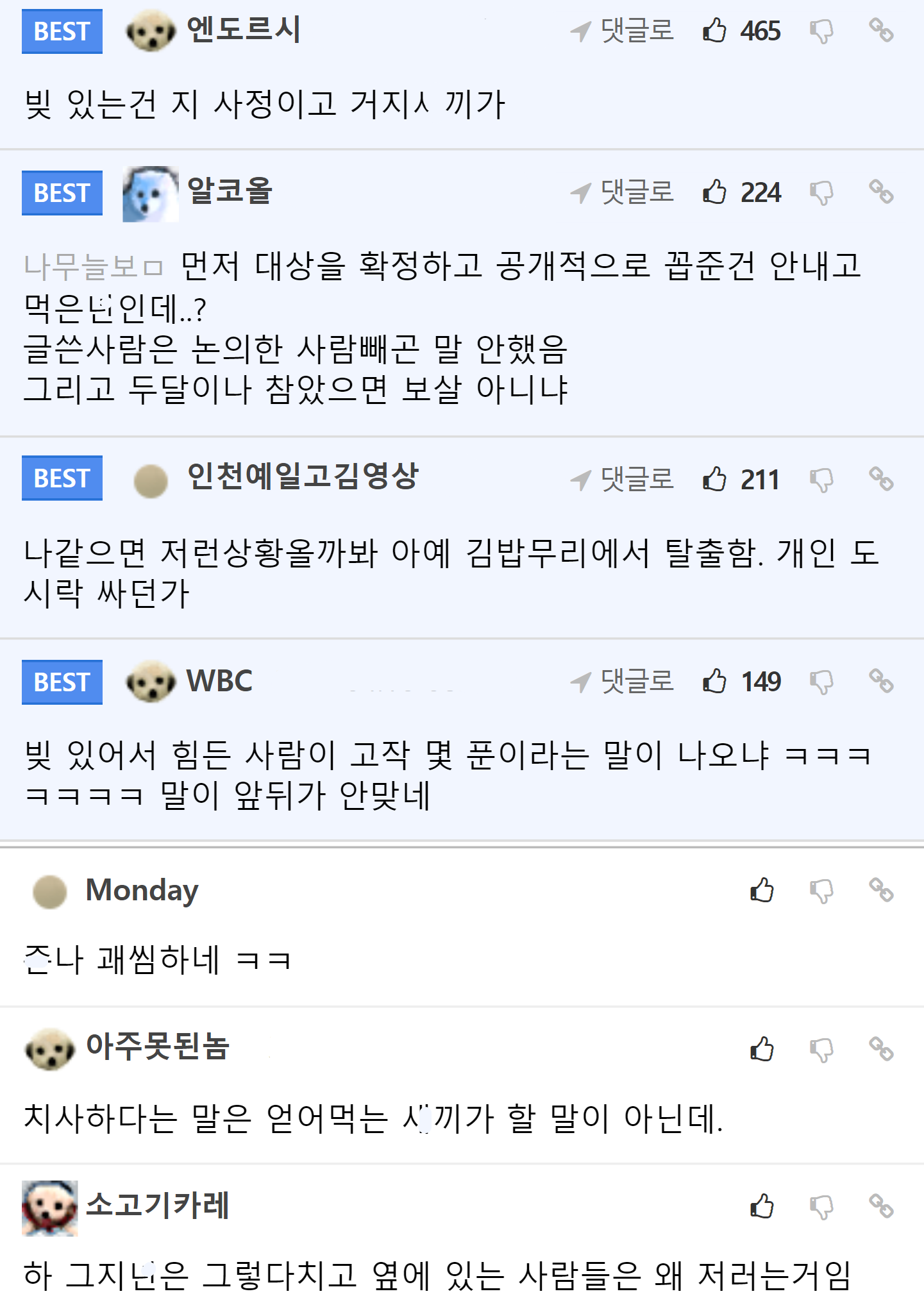This screenshot has height=1312, width=924.
Task: Open the mentioned user 나무늘보 link
Action: click(93, 266)
